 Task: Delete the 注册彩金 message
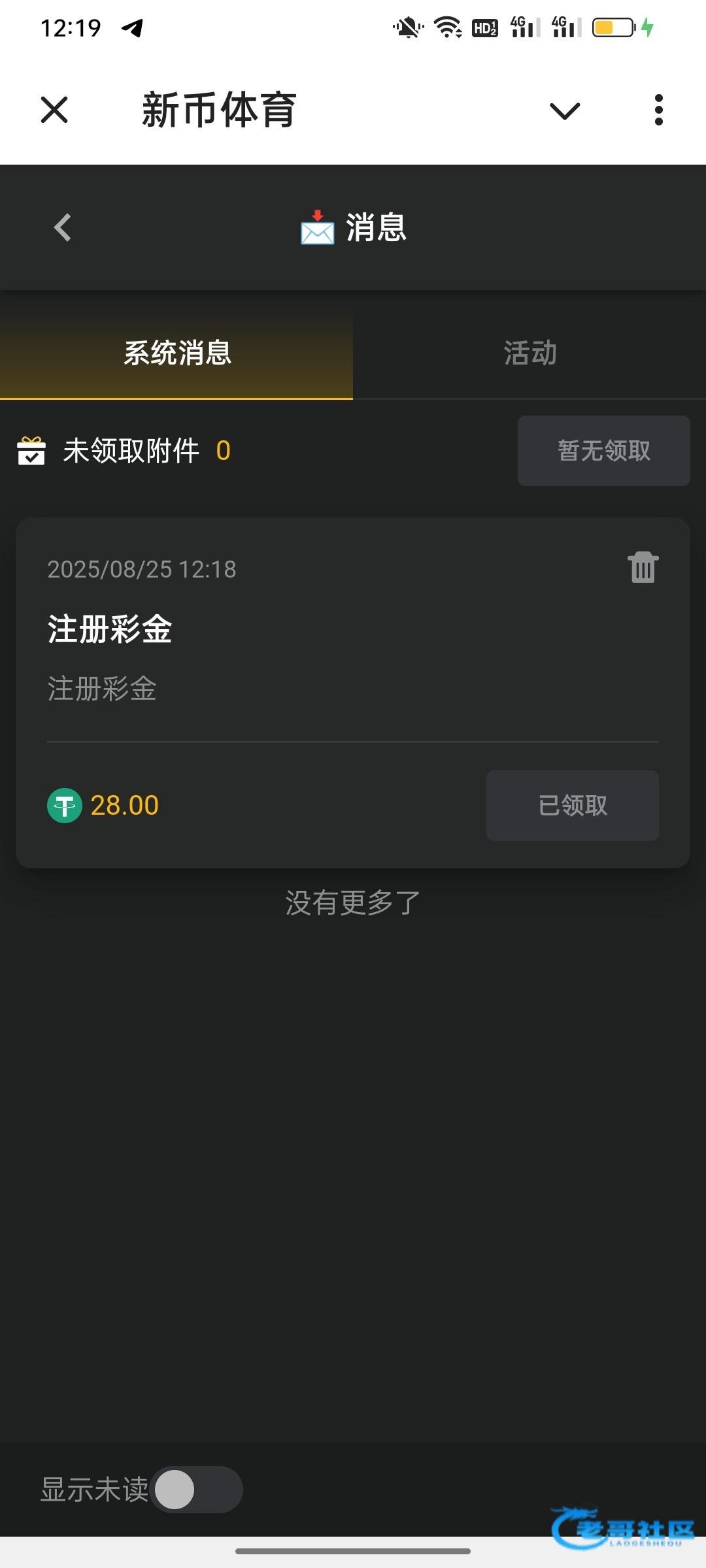coord(643,567)
